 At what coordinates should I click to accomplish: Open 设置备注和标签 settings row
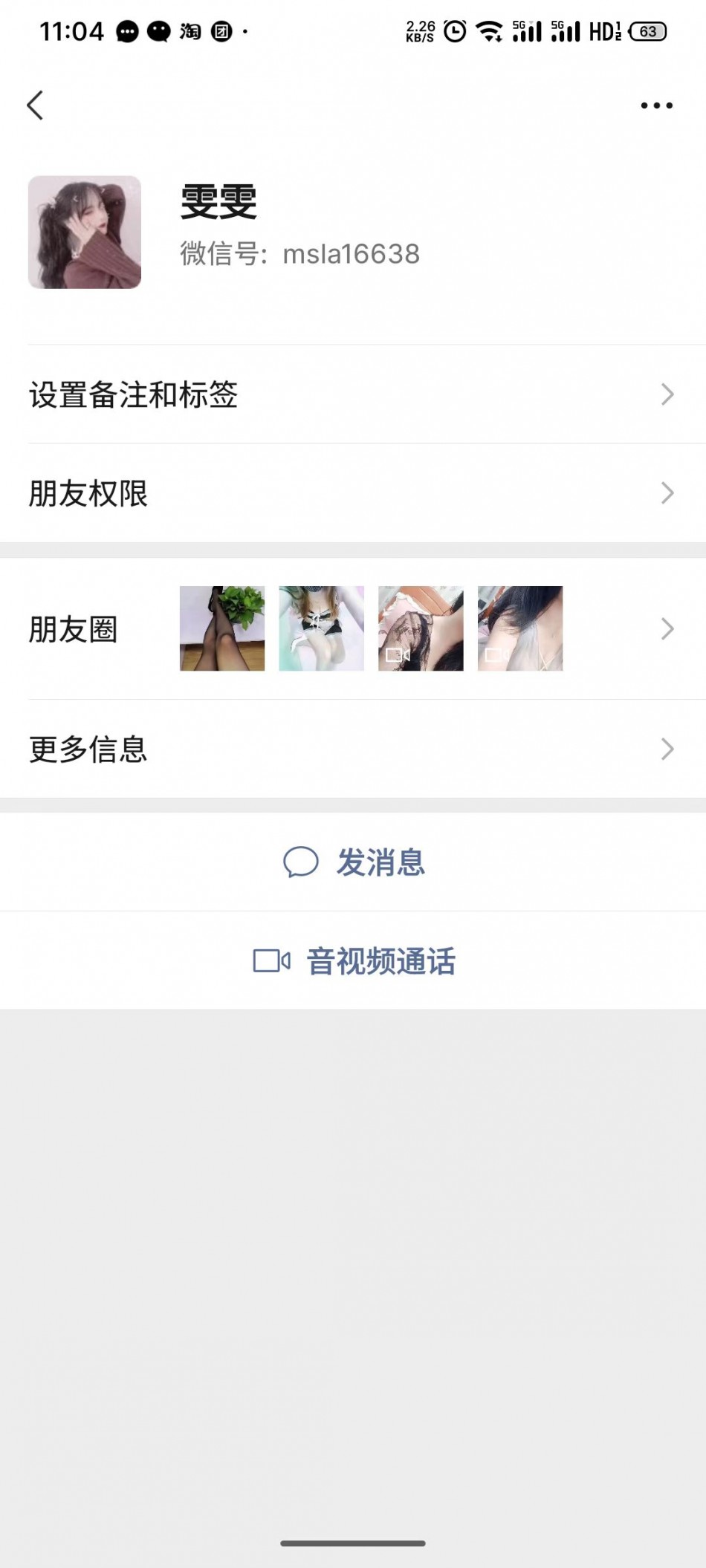(x=353, y=394)
